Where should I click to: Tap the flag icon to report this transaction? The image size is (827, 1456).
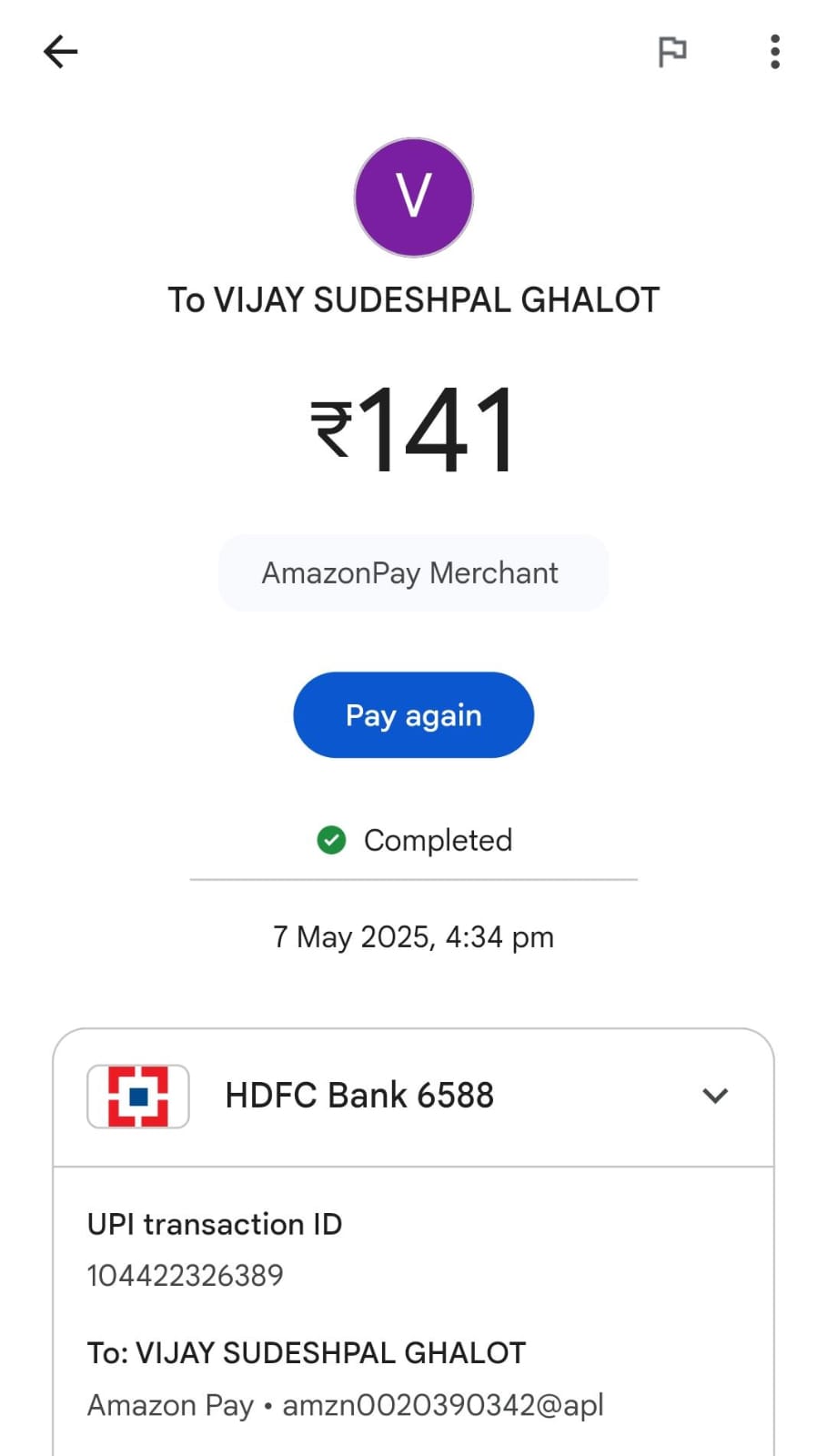pos(672,52)
